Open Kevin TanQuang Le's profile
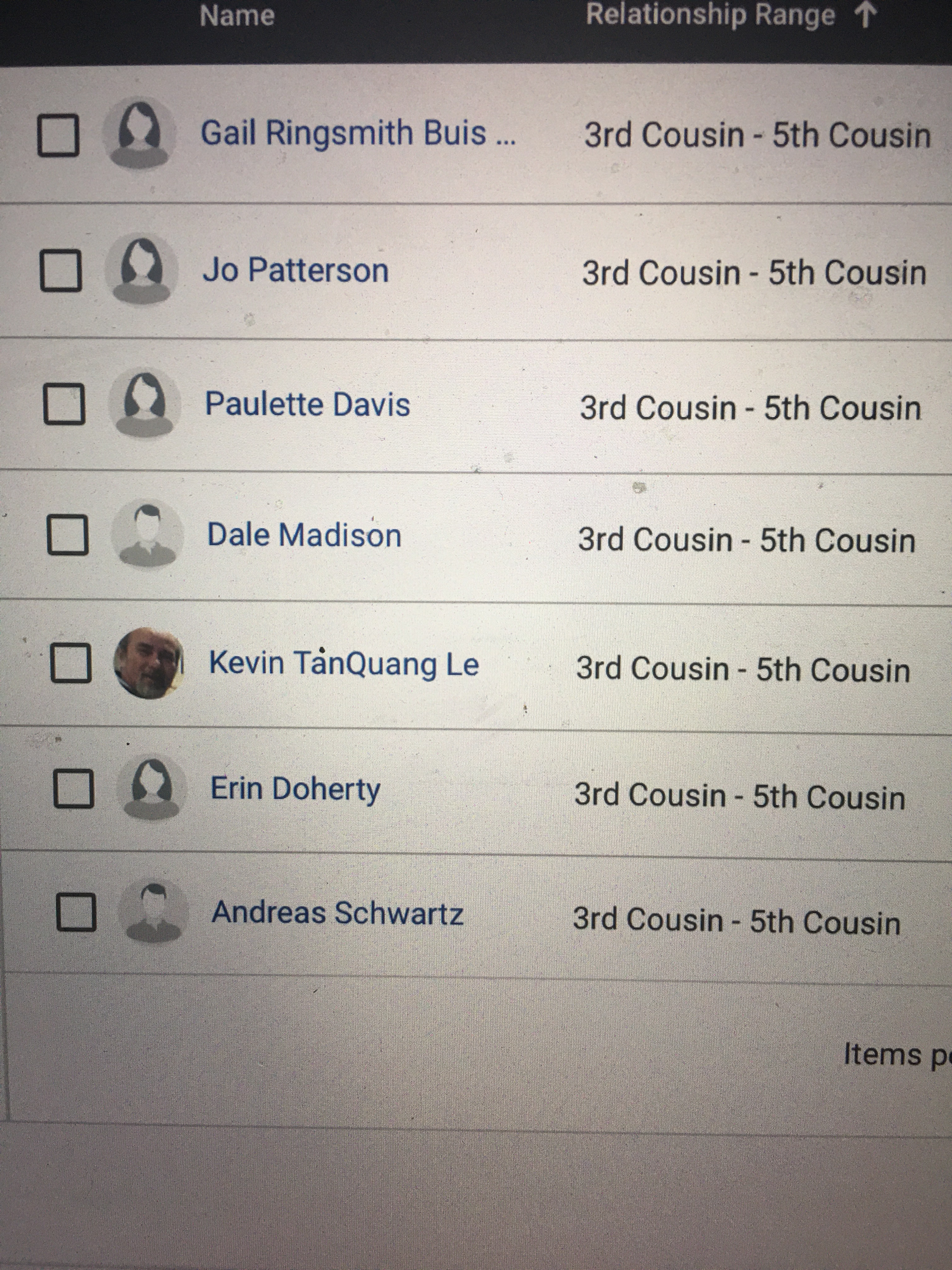This screenshot has width=952, height=1270. pyautogui.click(x=344, y=663)
